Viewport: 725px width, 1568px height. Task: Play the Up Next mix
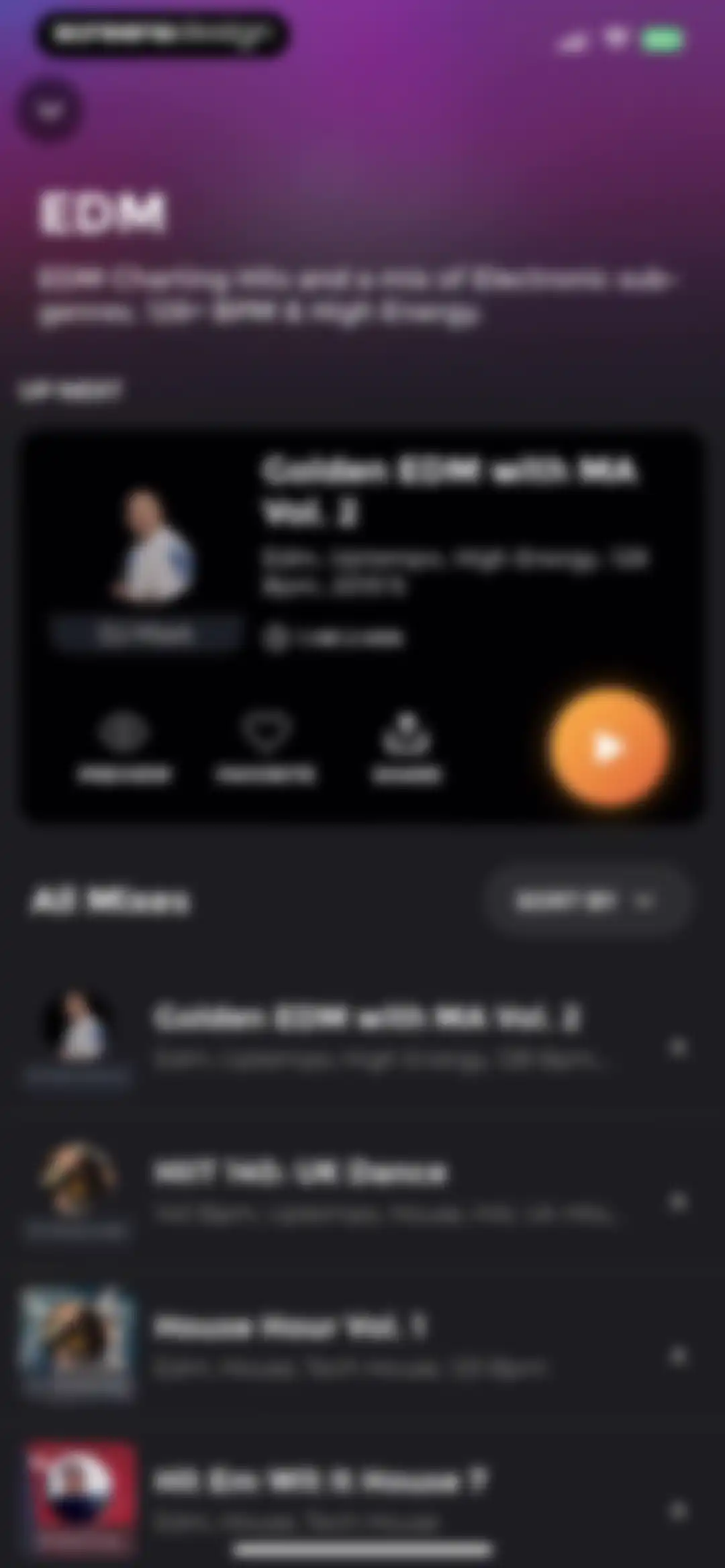[609, 746]
